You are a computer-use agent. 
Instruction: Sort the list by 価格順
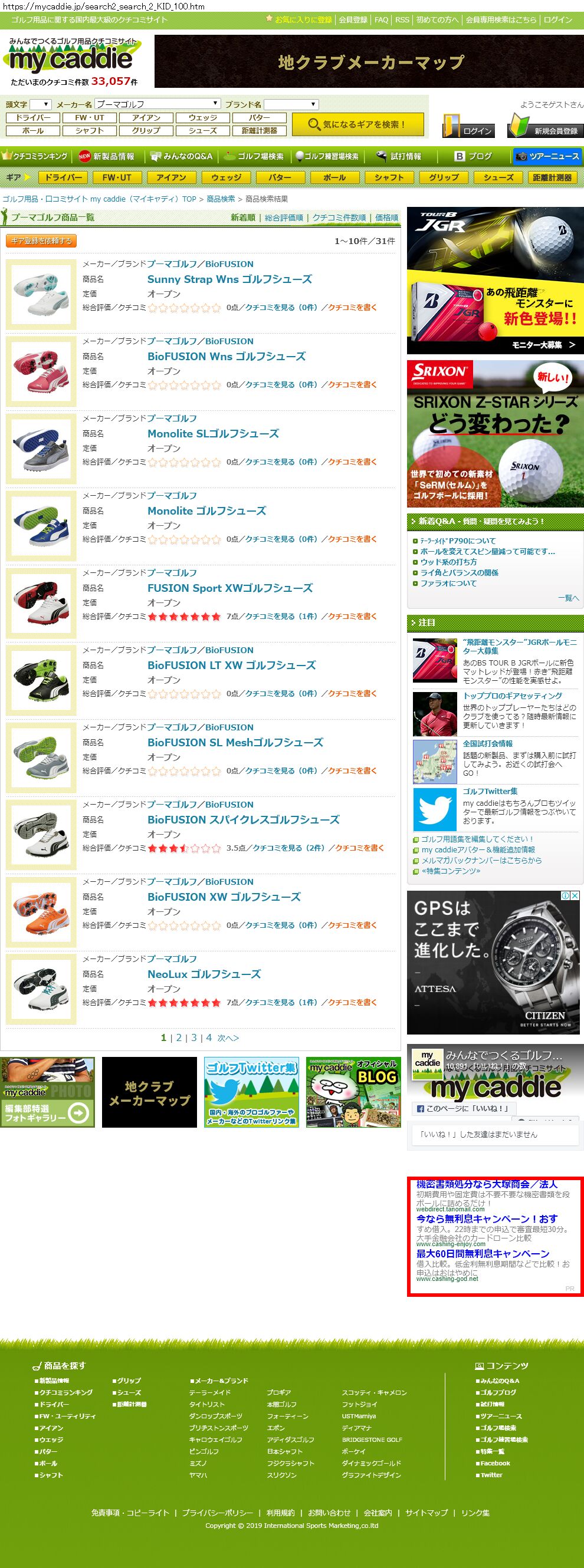pyautogui.click(x=386, y=218)
